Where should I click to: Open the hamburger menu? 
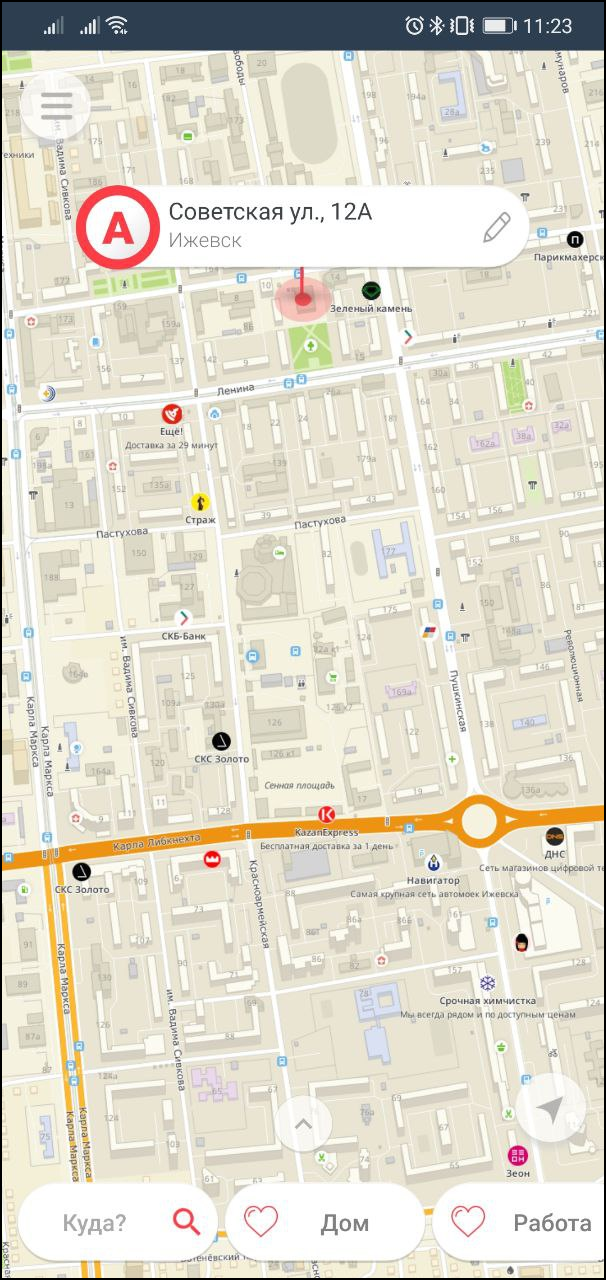56,105
